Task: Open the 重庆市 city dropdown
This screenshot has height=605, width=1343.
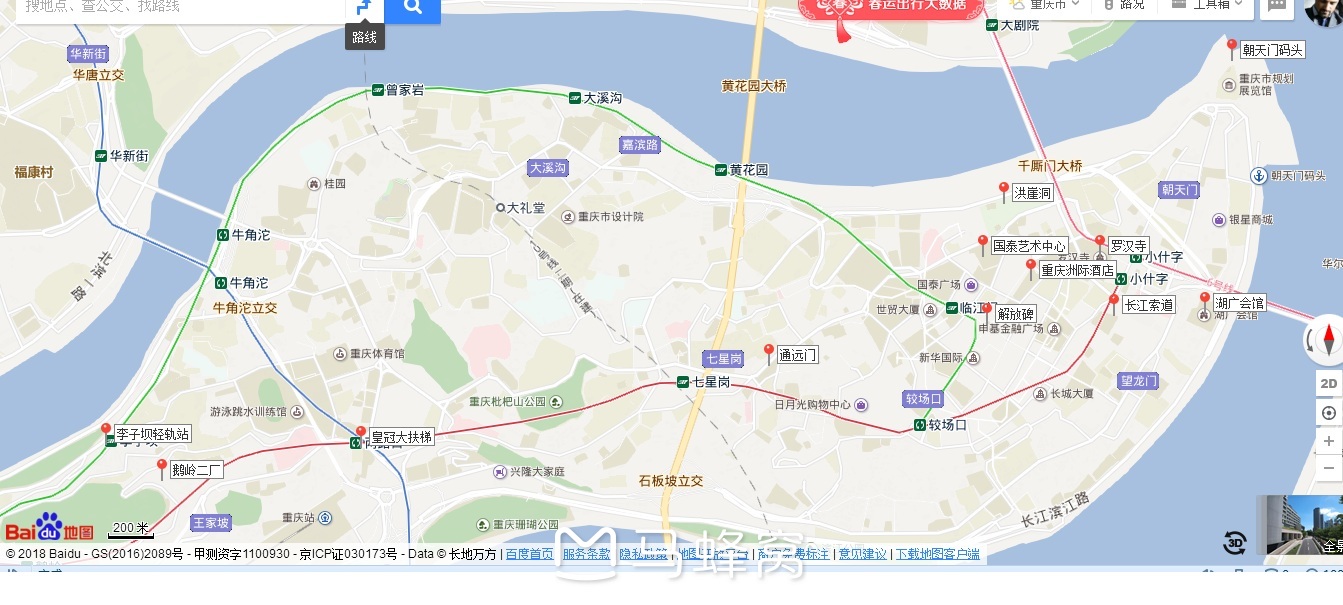Action: [x=1047, y=5]
